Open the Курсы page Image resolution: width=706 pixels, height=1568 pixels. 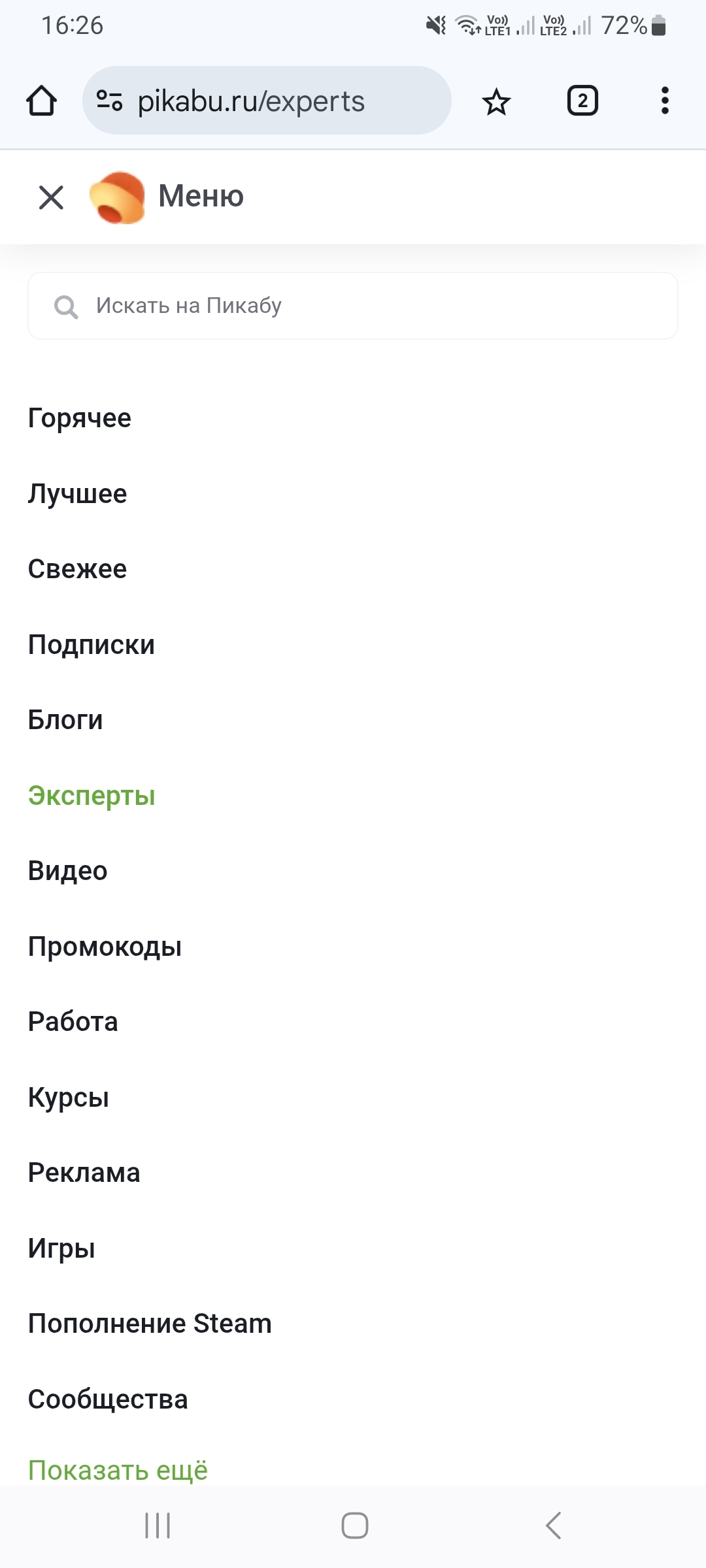pyautogui.click(x=68, y=1098)
